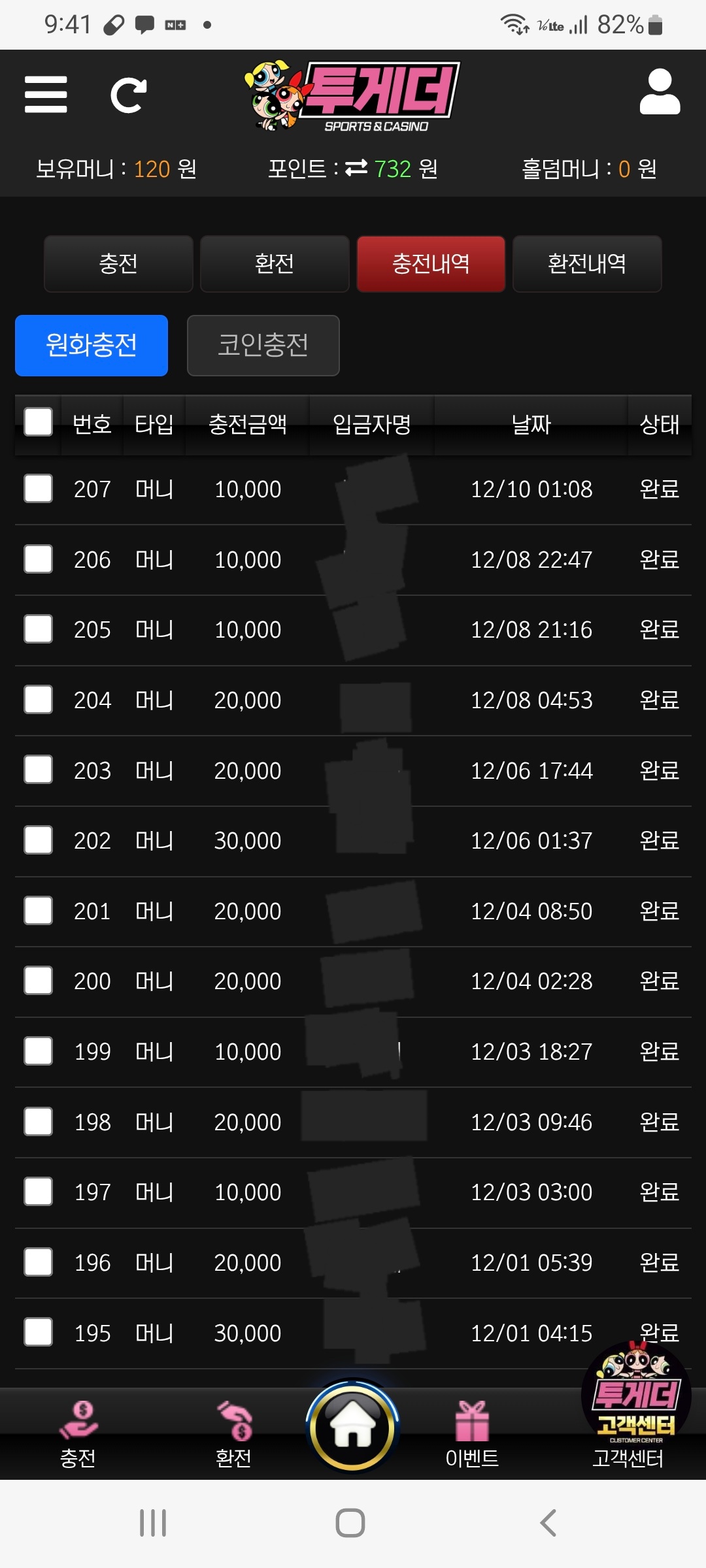
Task: Check the box for entry 207
Action: pos(39,489)
